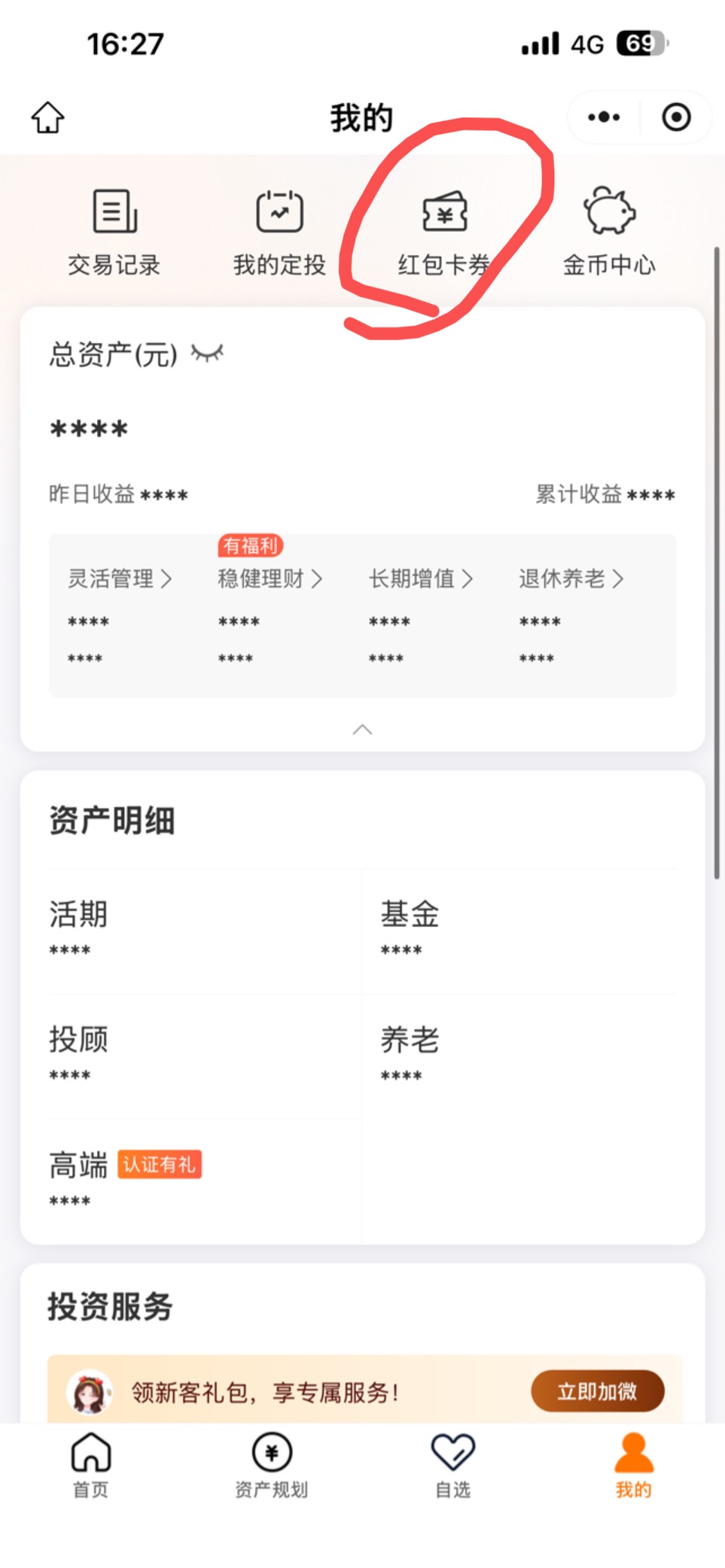
Task: Open 退休养老 category
Action: 571,579
